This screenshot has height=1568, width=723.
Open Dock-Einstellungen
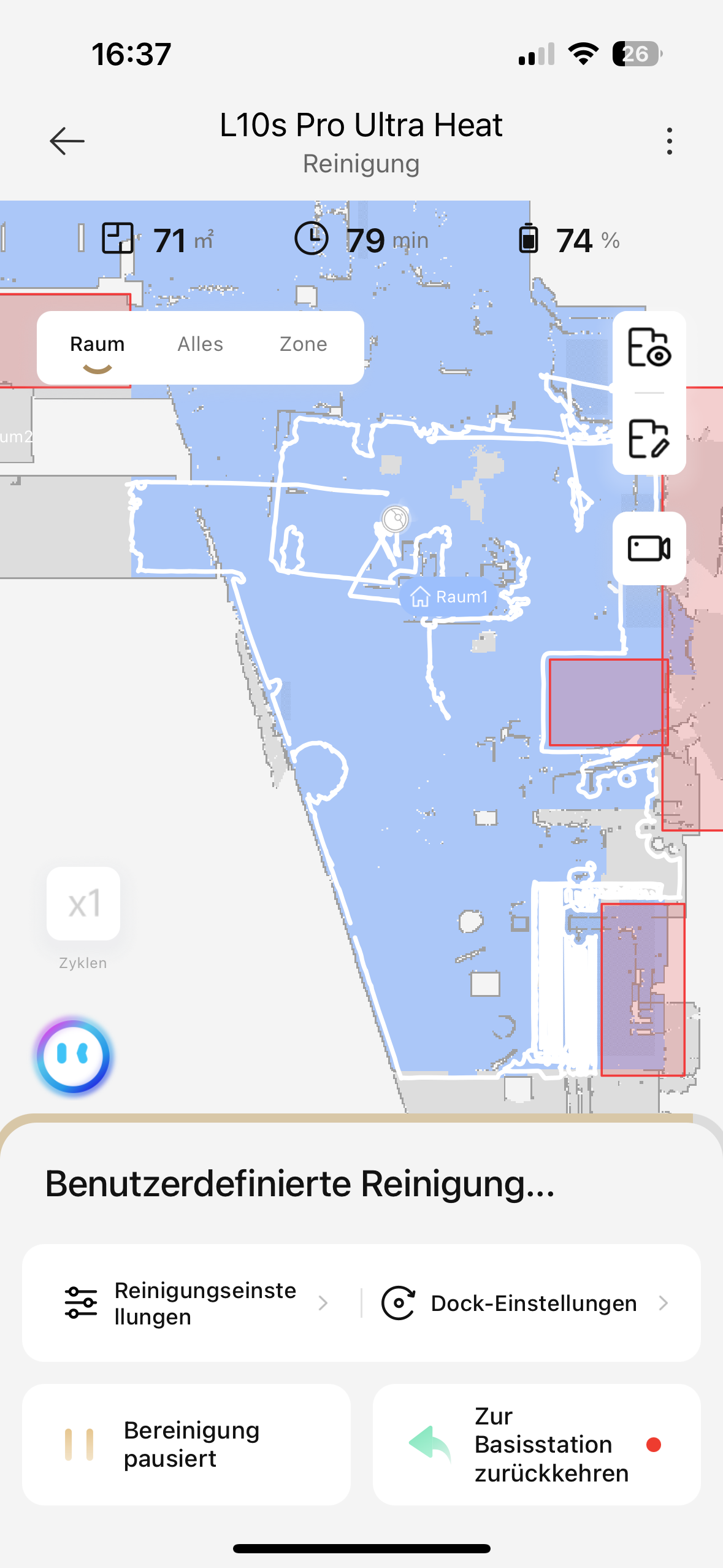coord(525,1303)
